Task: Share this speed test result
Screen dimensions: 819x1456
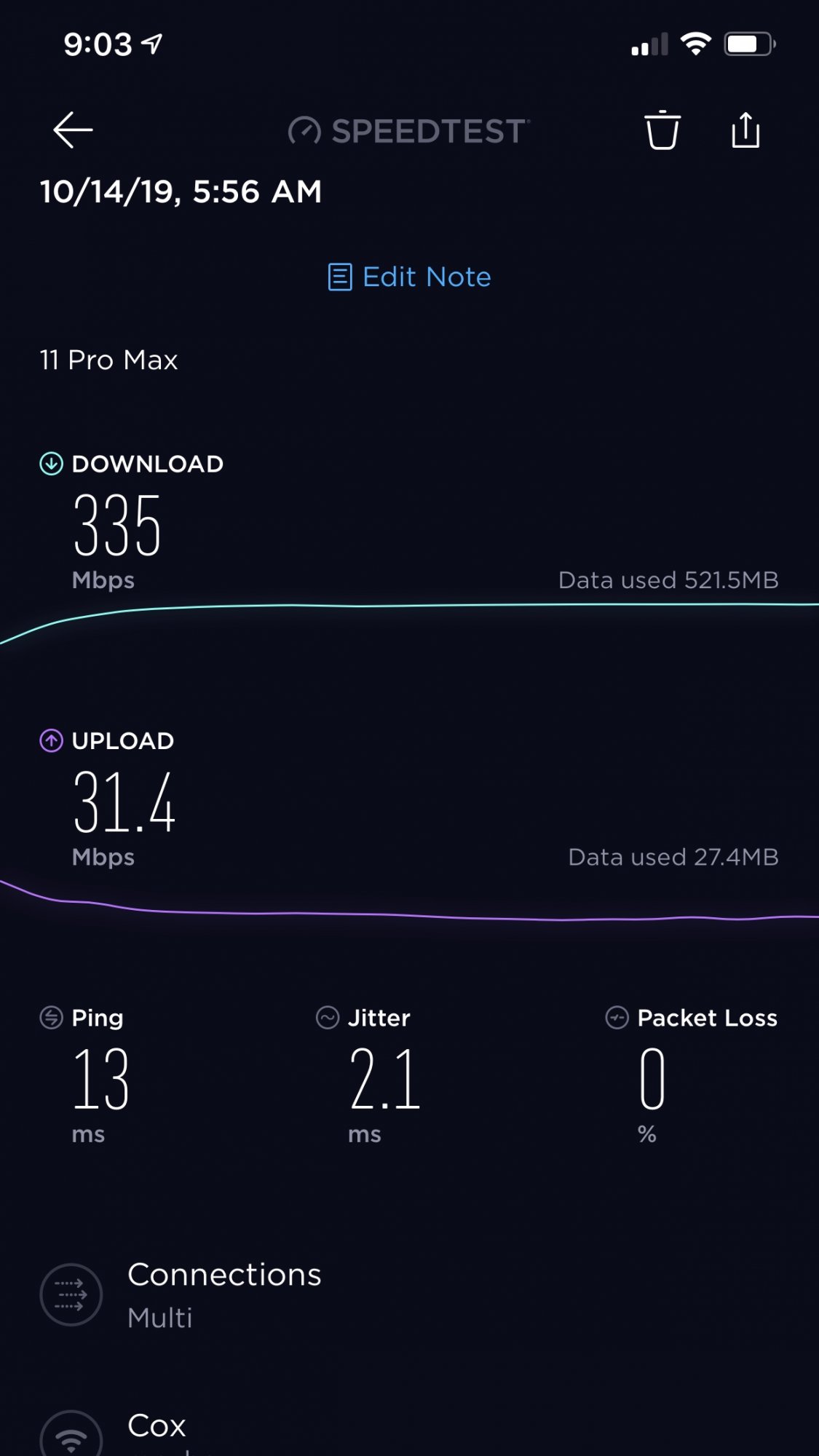Action: [x=745, y=130]
